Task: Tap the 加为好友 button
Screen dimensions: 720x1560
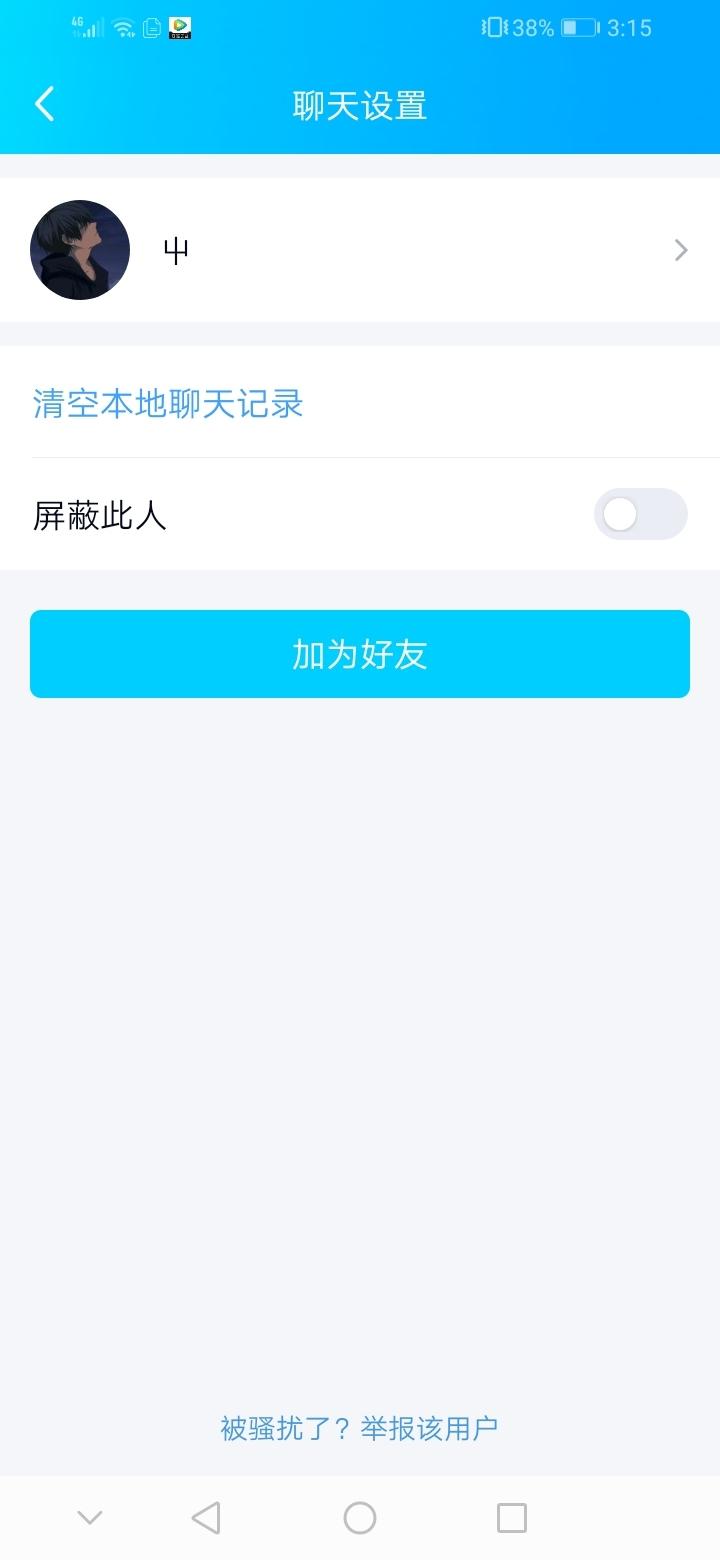Action: [x=360, y=654]
